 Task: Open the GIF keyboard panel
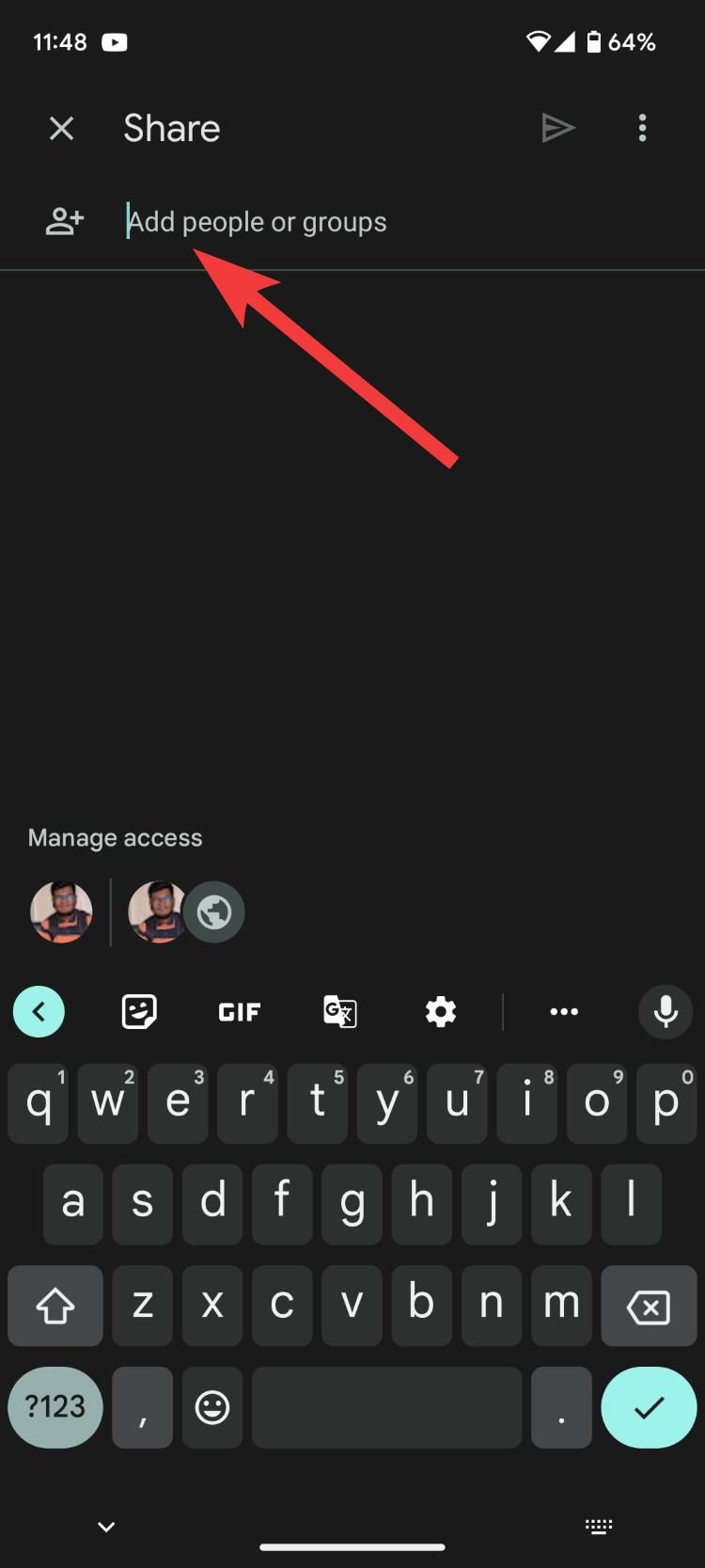239,1012
